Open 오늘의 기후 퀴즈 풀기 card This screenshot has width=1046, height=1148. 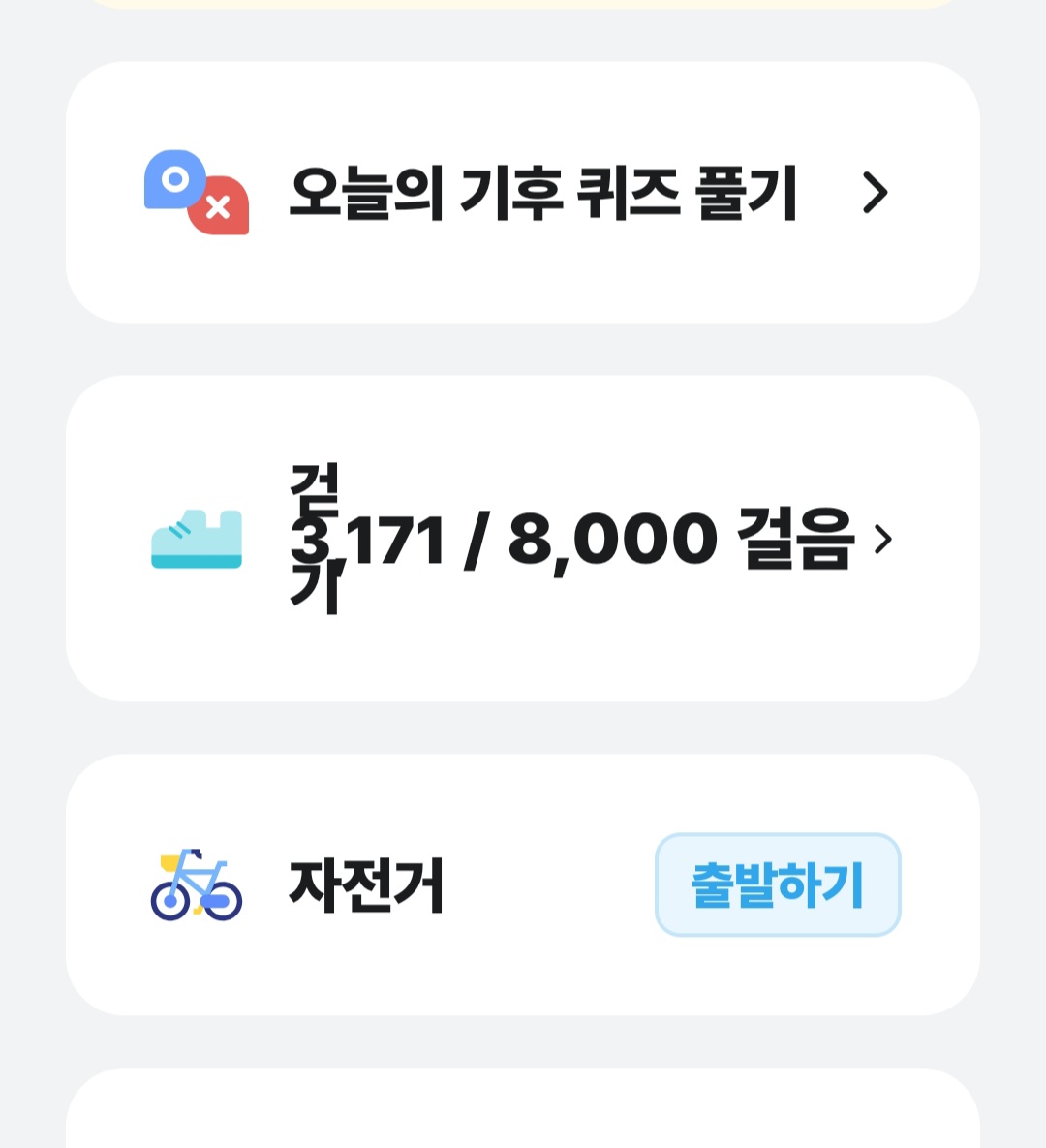click(523, 193)
